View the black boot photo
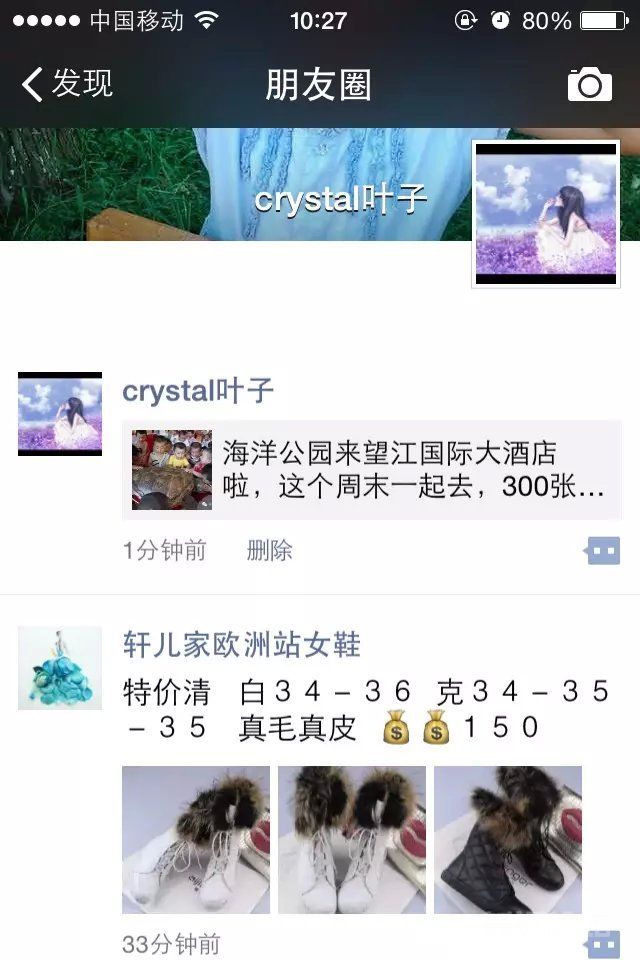 click(508, 840)
